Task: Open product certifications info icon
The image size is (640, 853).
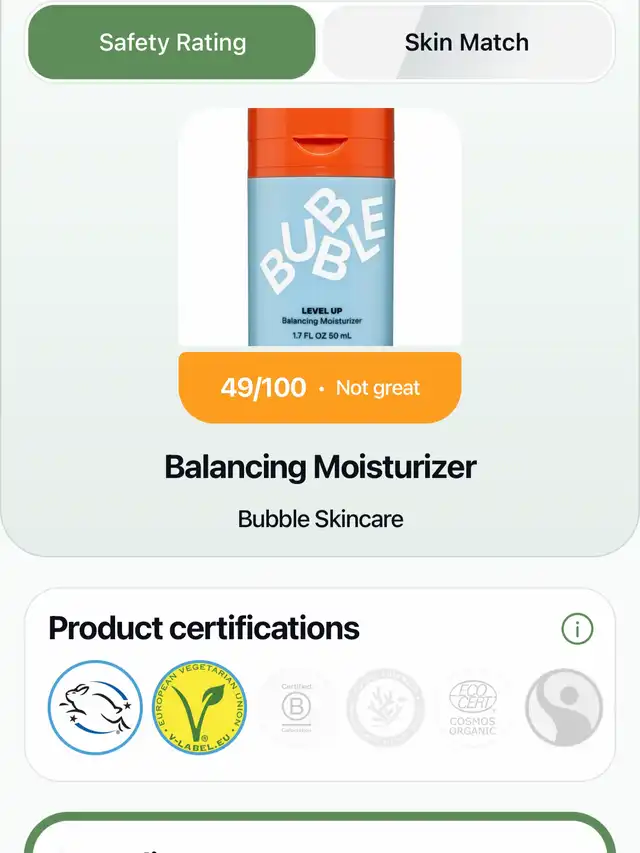Action: (577, 629)
